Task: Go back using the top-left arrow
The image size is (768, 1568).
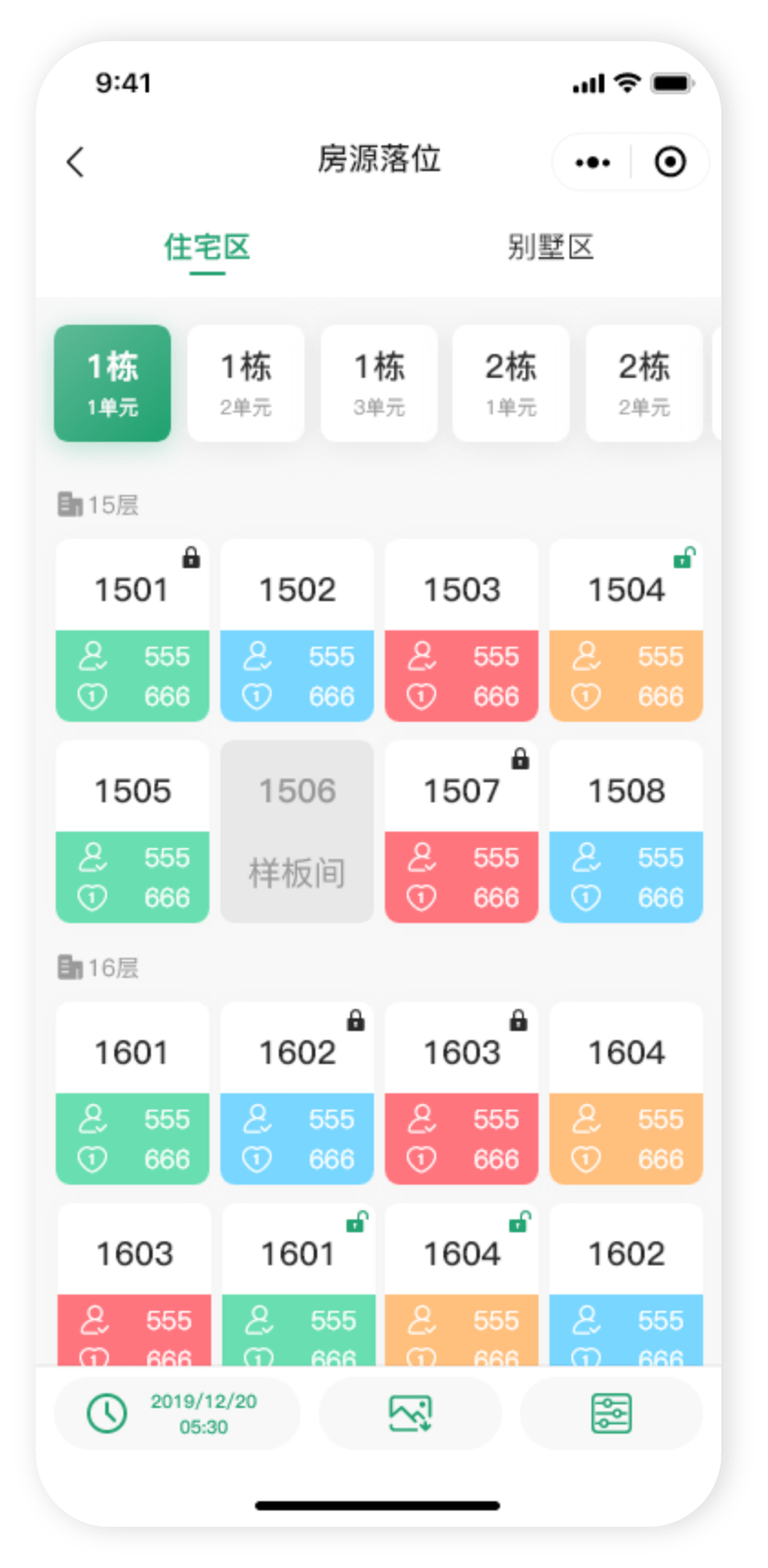Action: pos(76,162)
